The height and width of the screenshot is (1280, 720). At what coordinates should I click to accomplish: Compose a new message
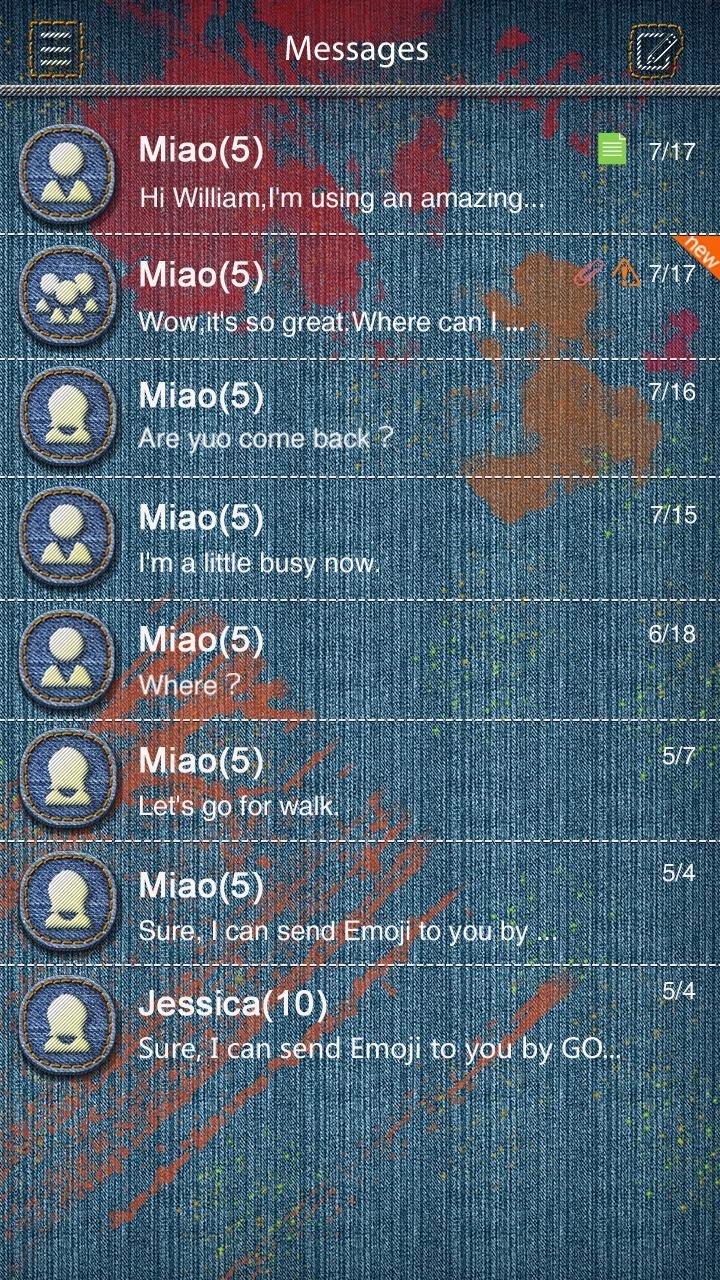[x=656, y=50]
